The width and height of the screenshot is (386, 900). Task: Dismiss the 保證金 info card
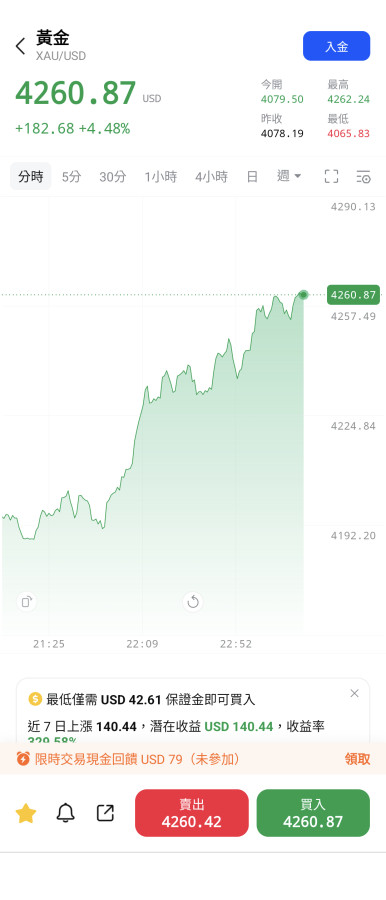coord(354,693)
